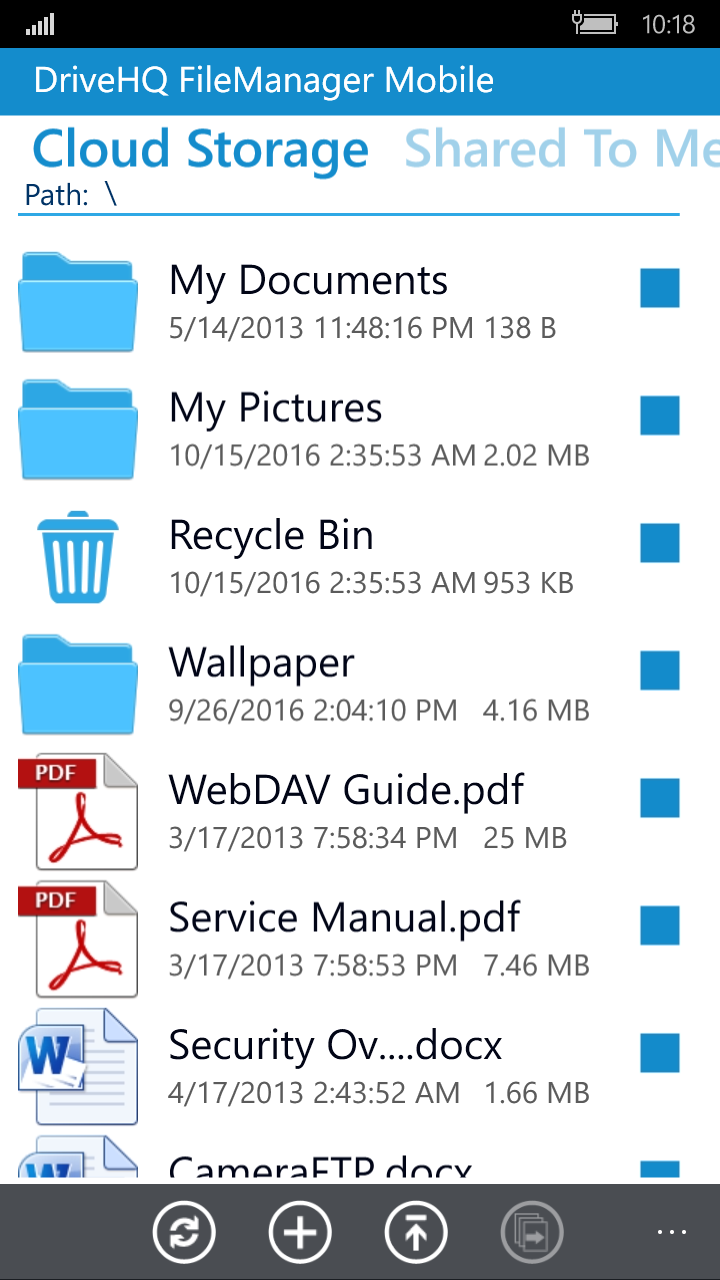Tap the copy files icon in the toolbar
The height and width of the screenshot is (1280, 720).
coord(532,1232)
